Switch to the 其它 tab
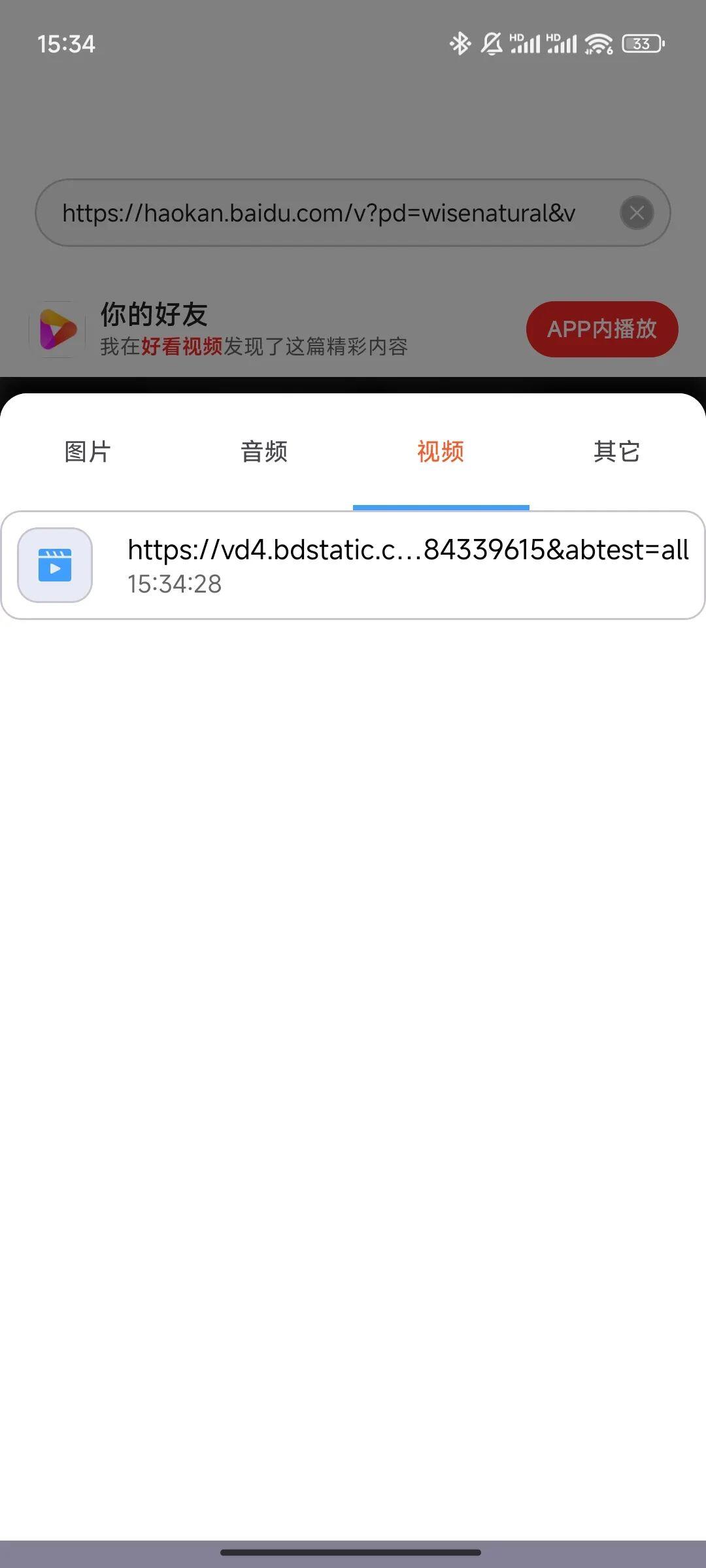Image resolution: width=706 pixels, height=1568 pixels. tap(616, 451)
